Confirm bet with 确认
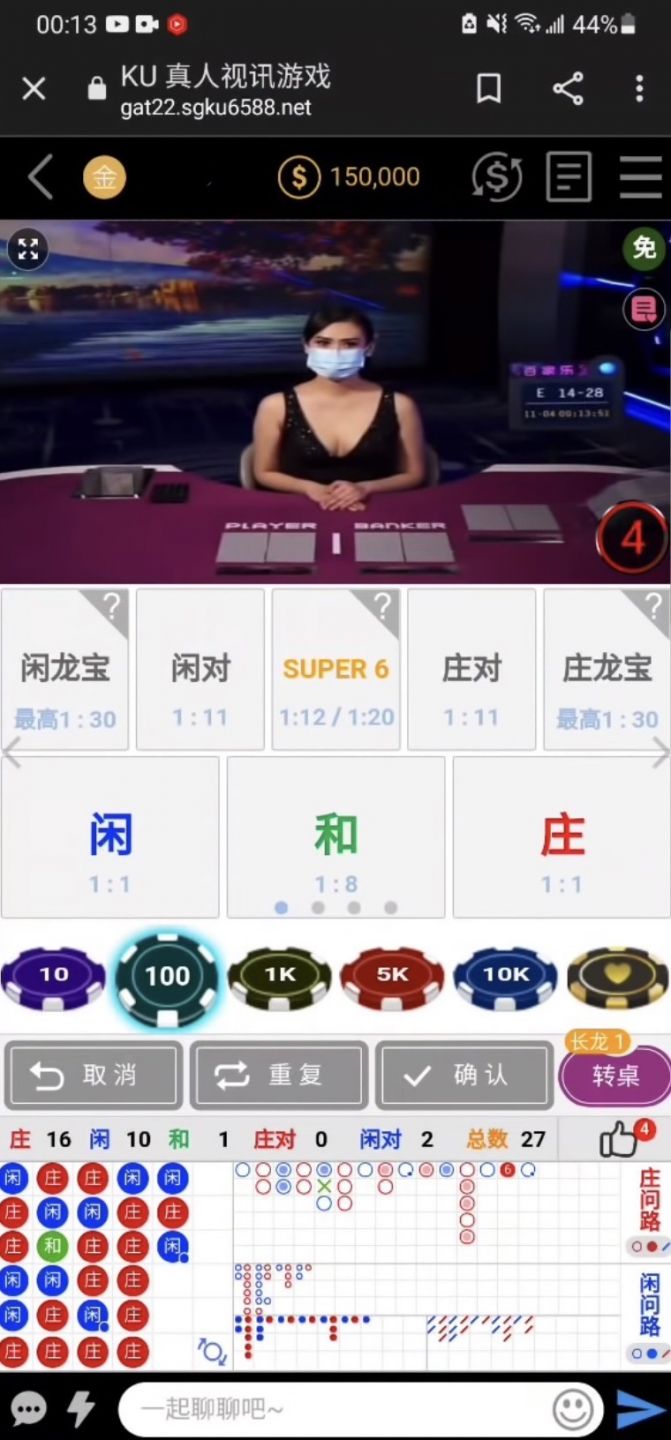The width and height of the screenshot is (671, 1440). (x=464, y=1076)
